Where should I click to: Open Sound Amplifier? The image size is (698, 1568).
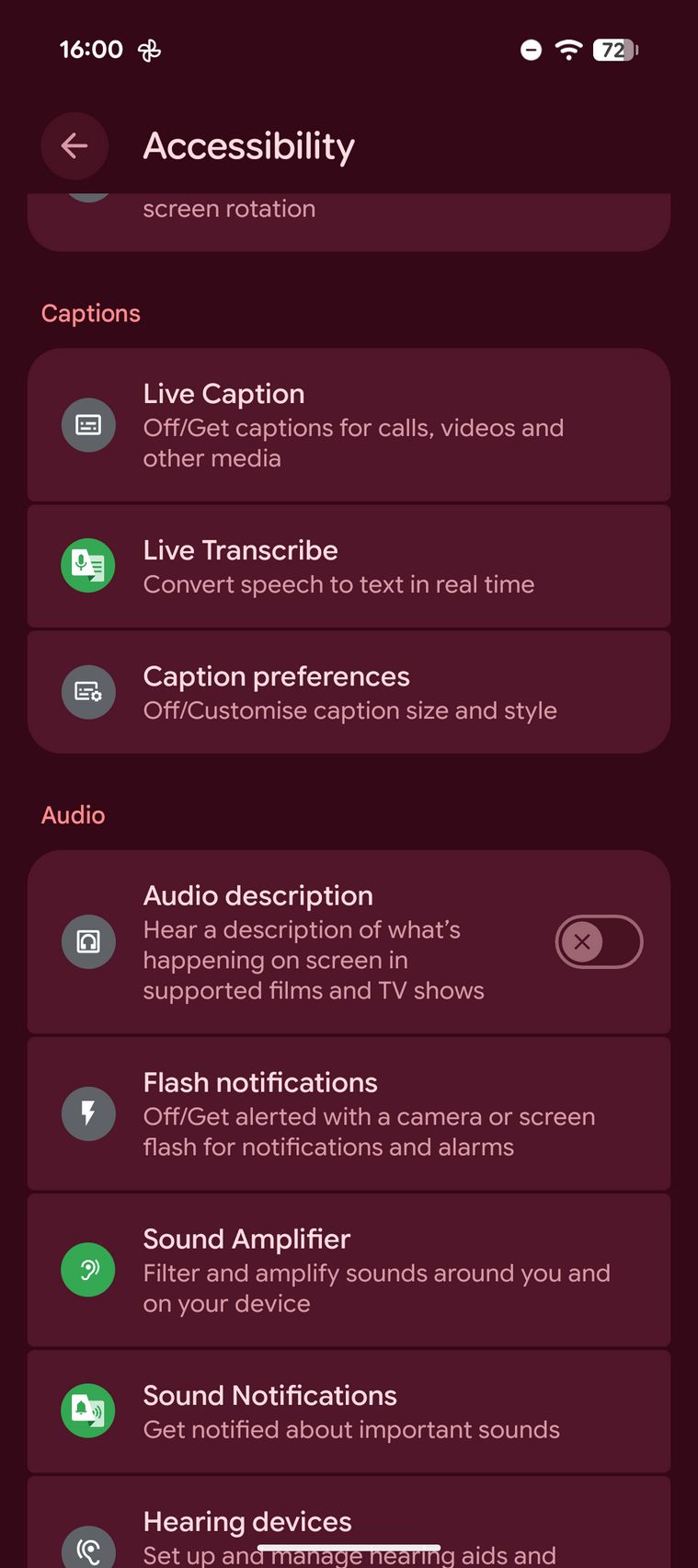coord(349,1270)
